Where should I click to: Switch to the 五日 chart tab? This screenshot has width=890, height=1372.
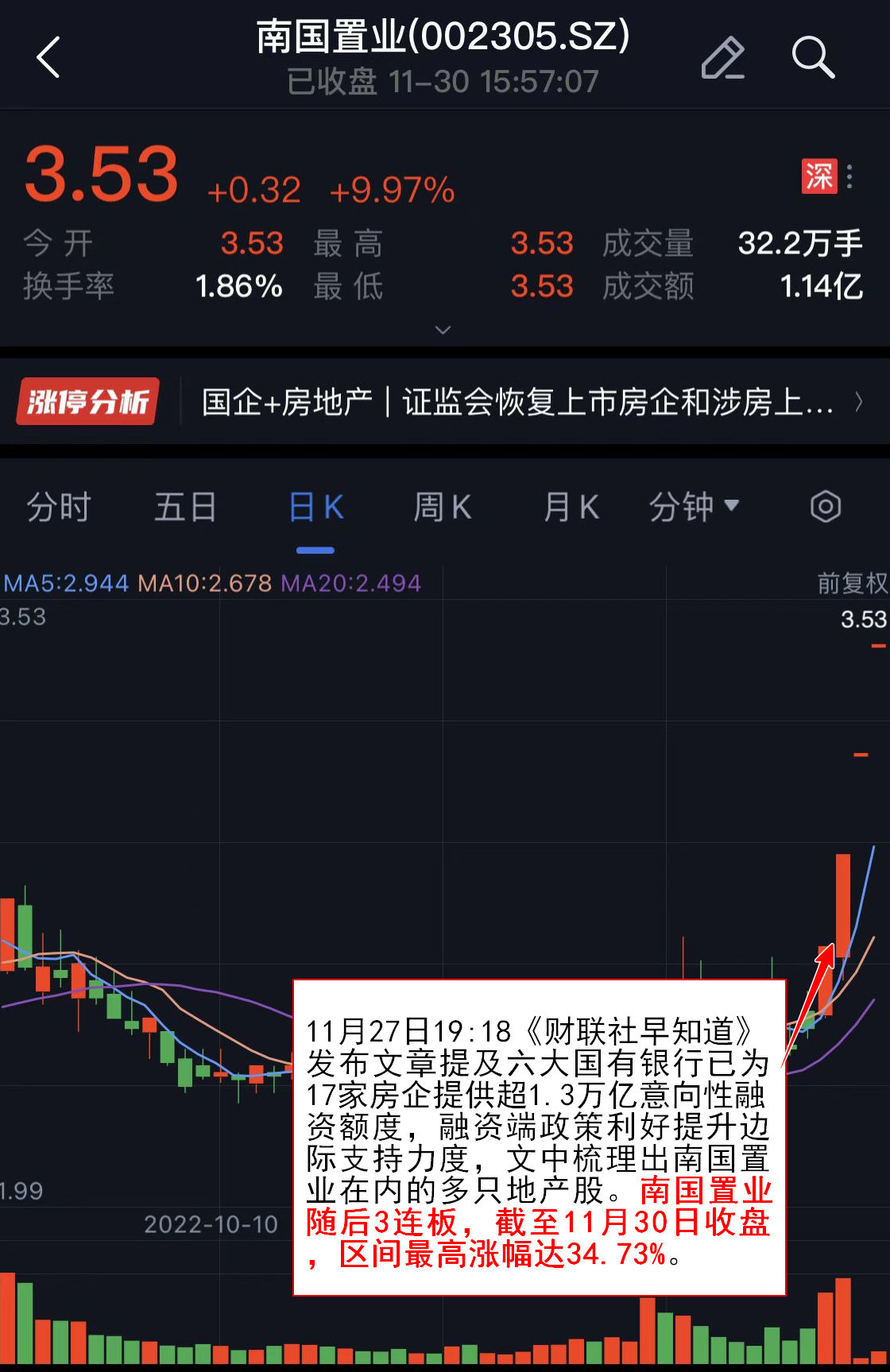185,507
